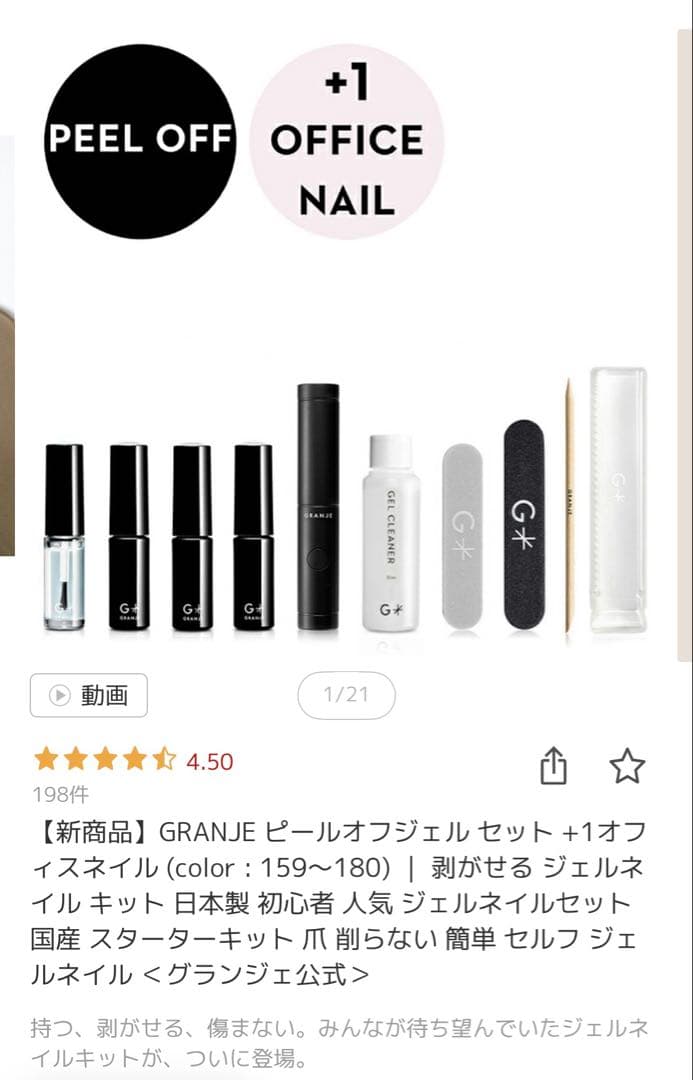Play the product video (動画)

[x=89, y=695]
